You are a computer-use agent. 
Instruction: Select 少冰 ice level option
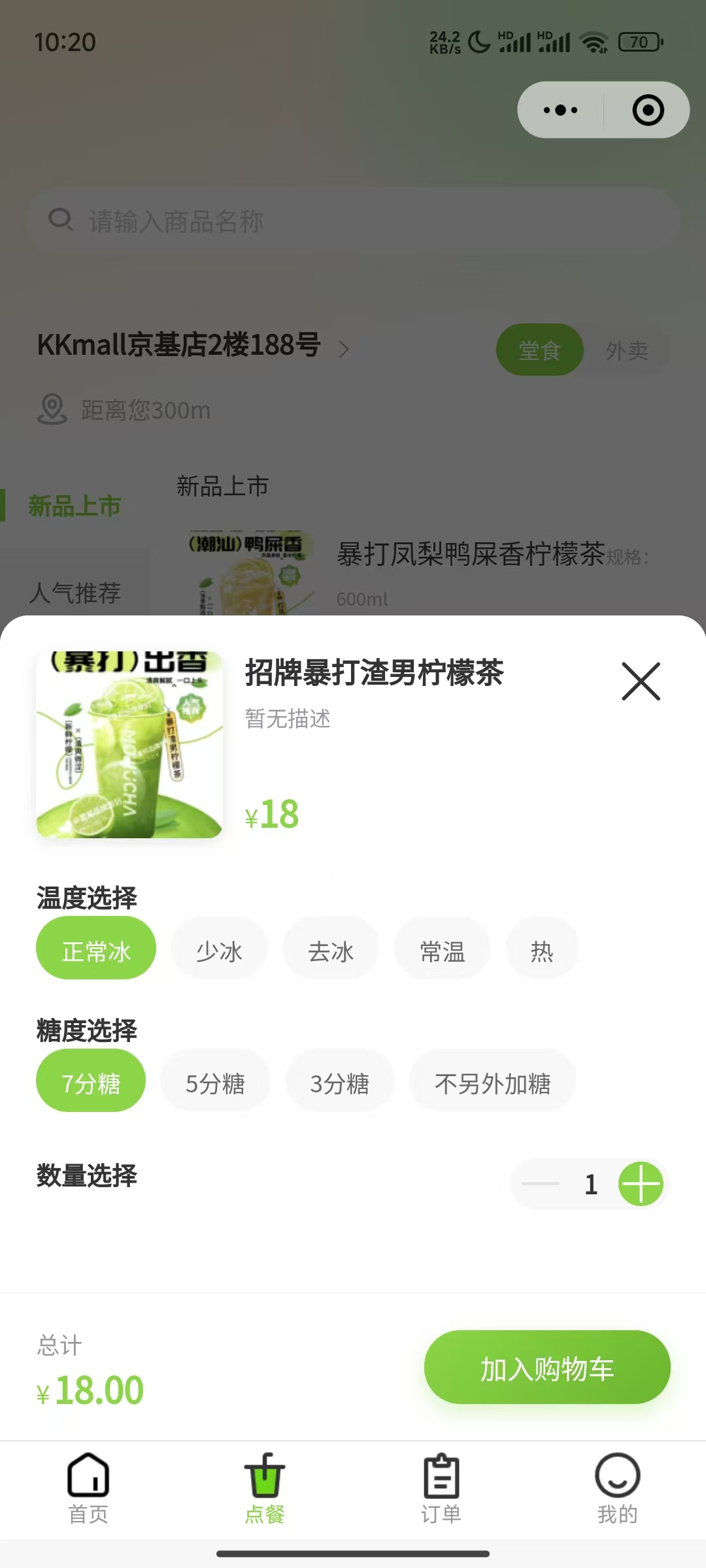pyautogui.click(x=218, y=950)
